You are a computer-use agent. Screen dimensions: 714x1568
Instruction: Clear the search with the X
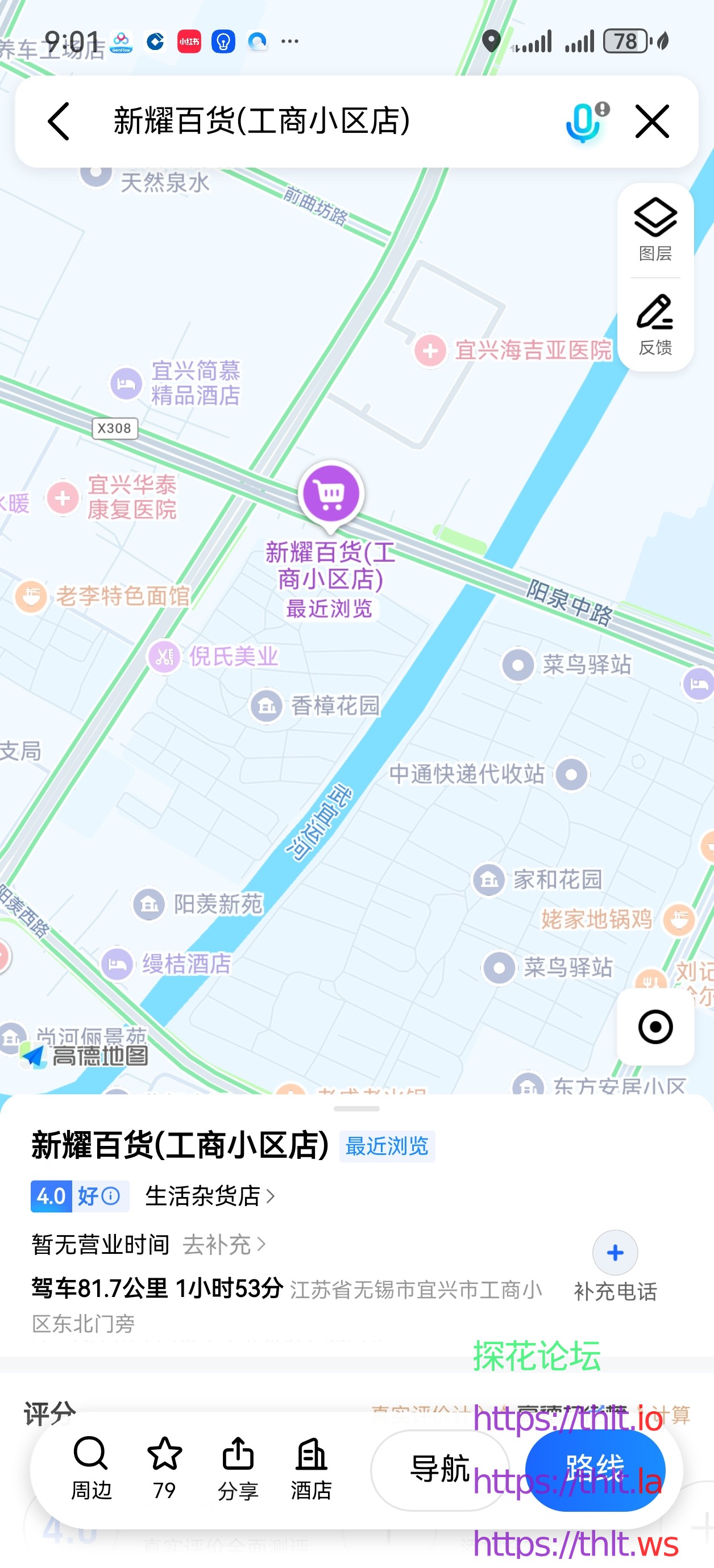click(x=652, y=120)
